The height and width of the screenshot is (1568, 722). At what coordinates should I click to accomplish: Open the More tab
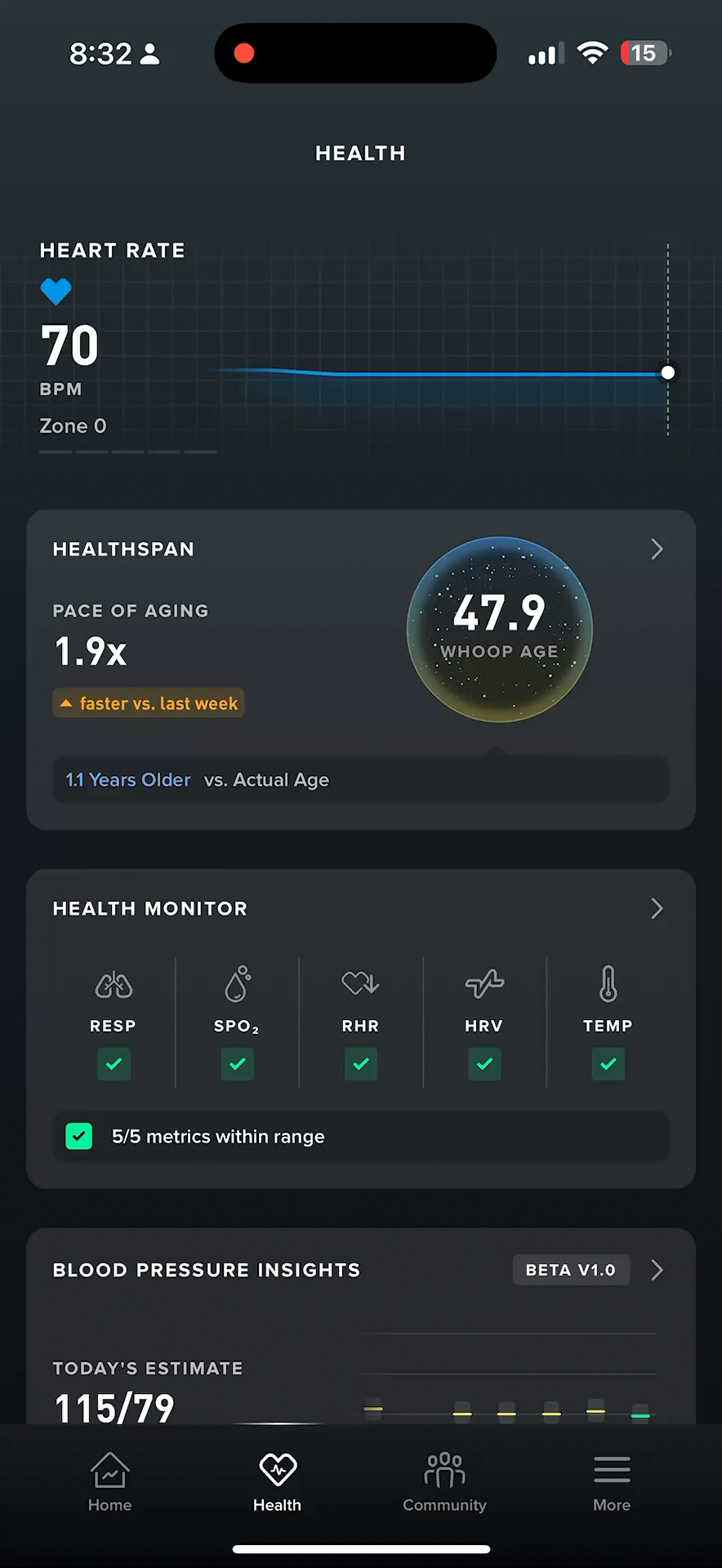[612, 1481]
